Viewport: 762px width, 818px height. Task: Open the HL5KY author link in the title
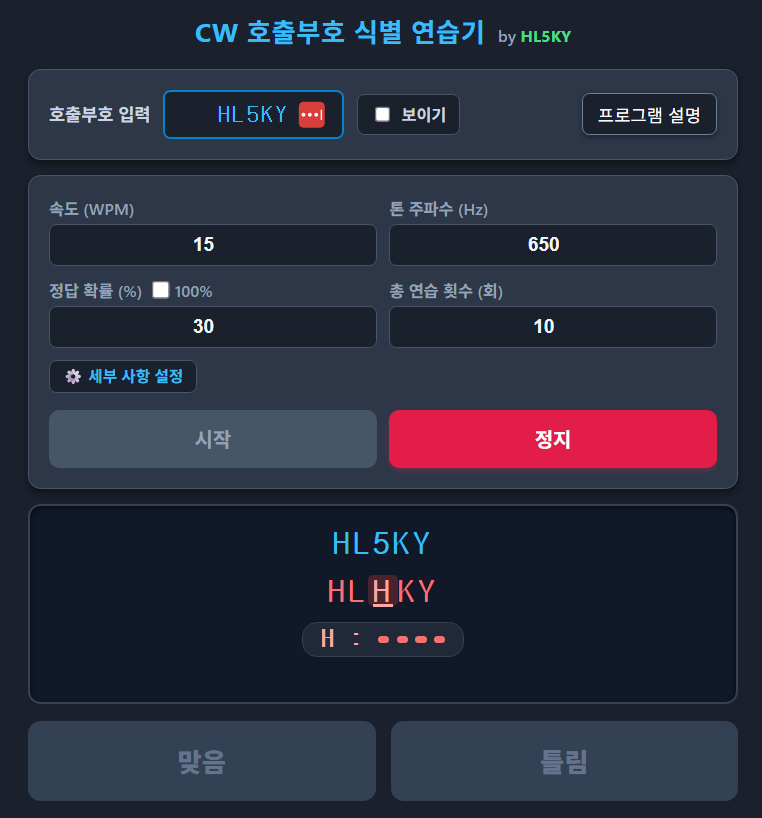click(546, 37)
